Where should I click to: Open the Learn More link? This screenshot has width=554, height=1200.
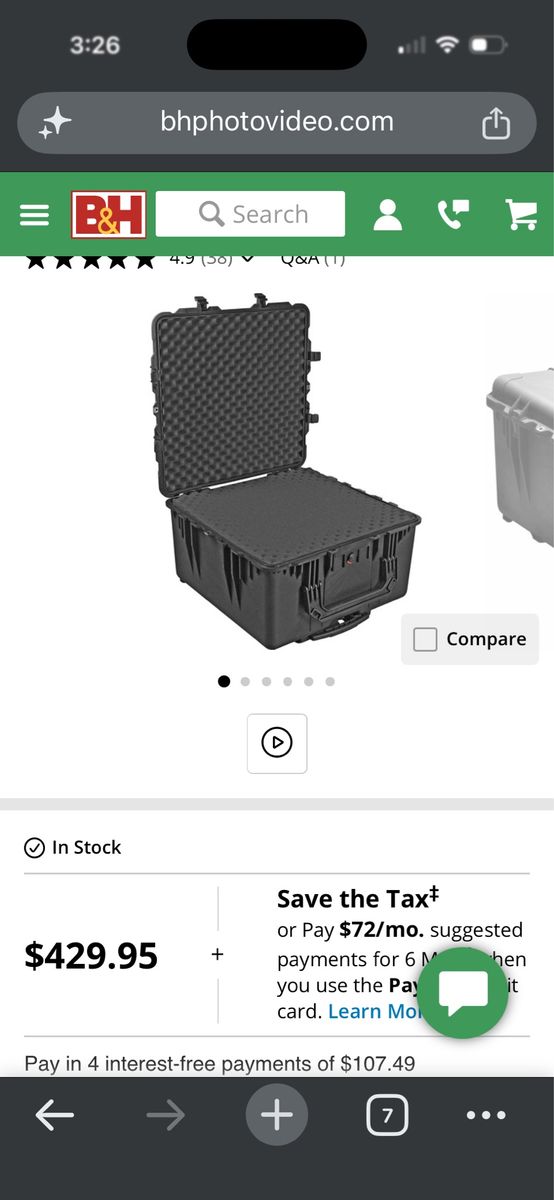click(x=372, y=1011)
